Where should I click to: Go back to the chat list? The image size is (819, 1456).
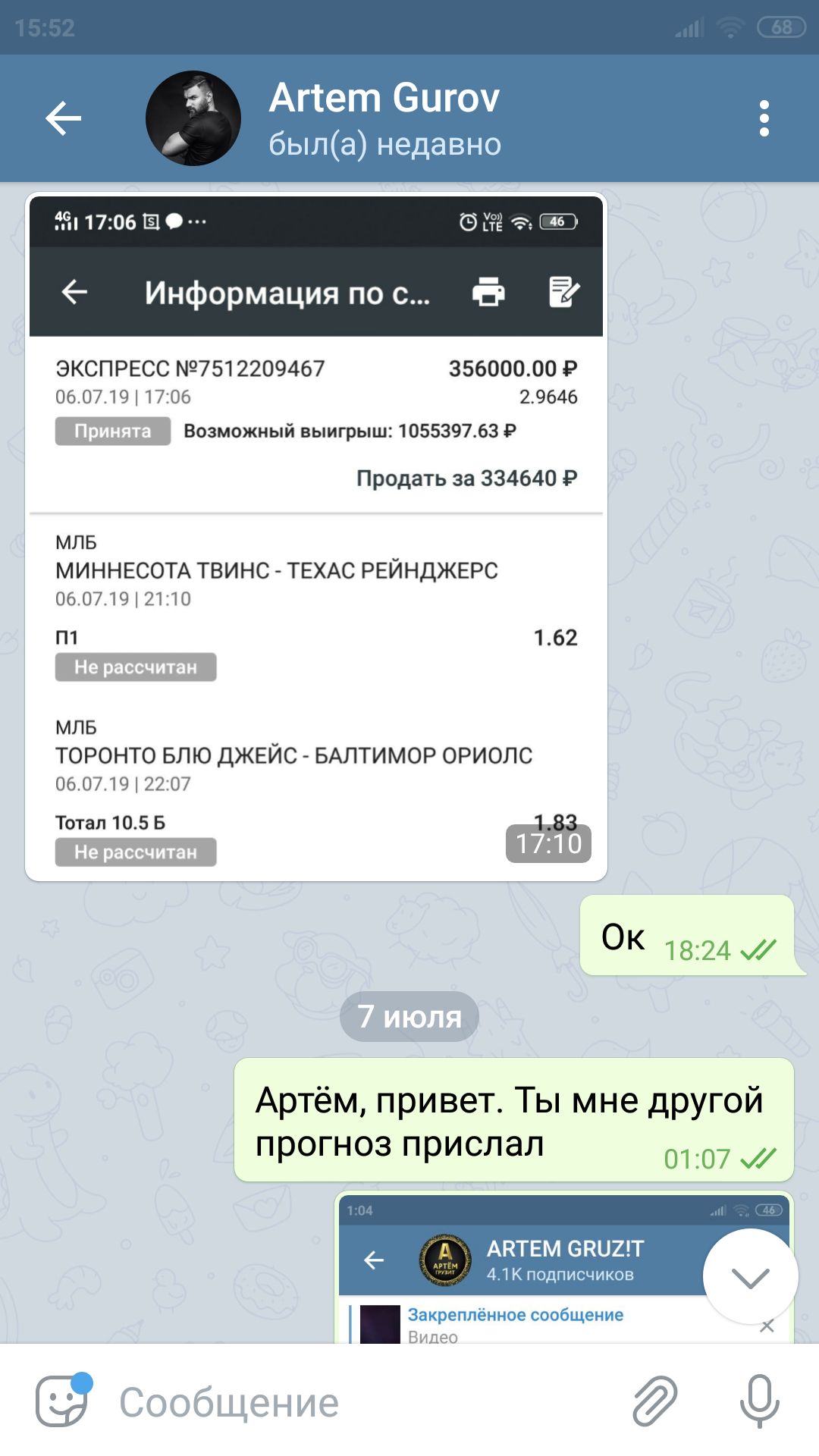pos(64,118)
